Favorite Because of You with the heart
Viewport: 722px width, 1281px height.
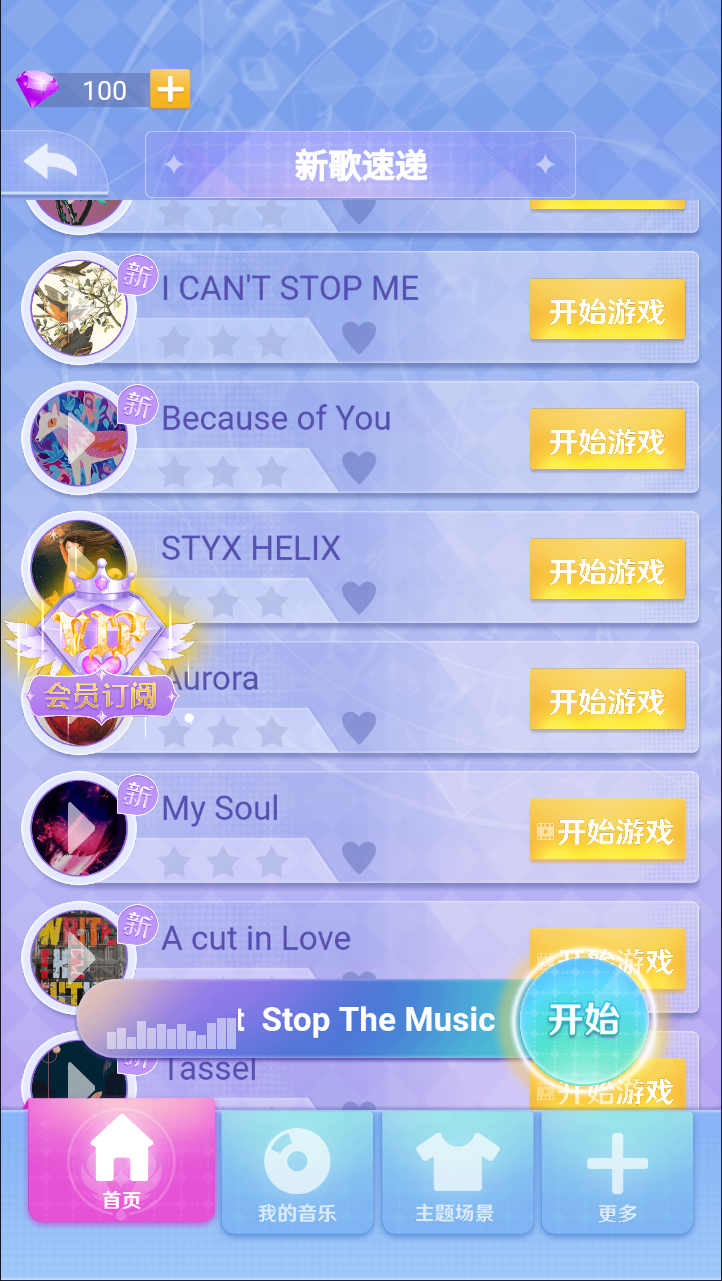click(x=359, y=468)
